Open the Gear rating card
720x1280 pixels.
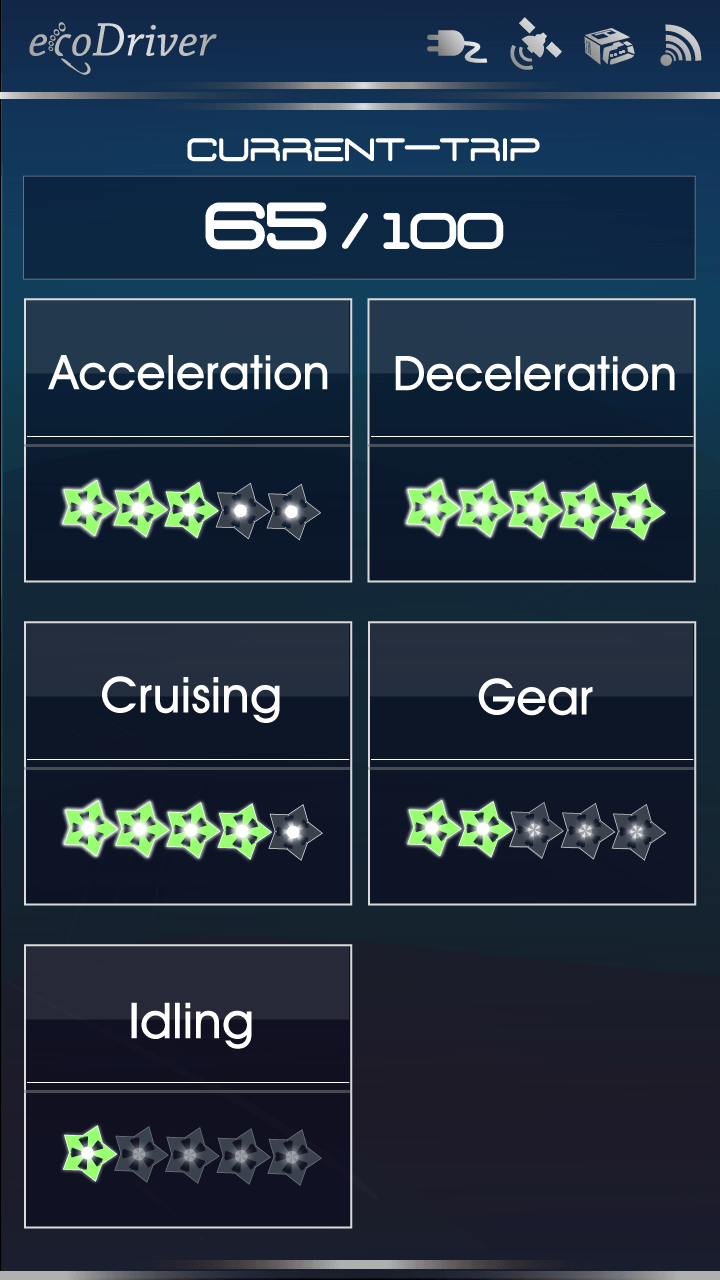pyautogui.click(x=532, y=763)
